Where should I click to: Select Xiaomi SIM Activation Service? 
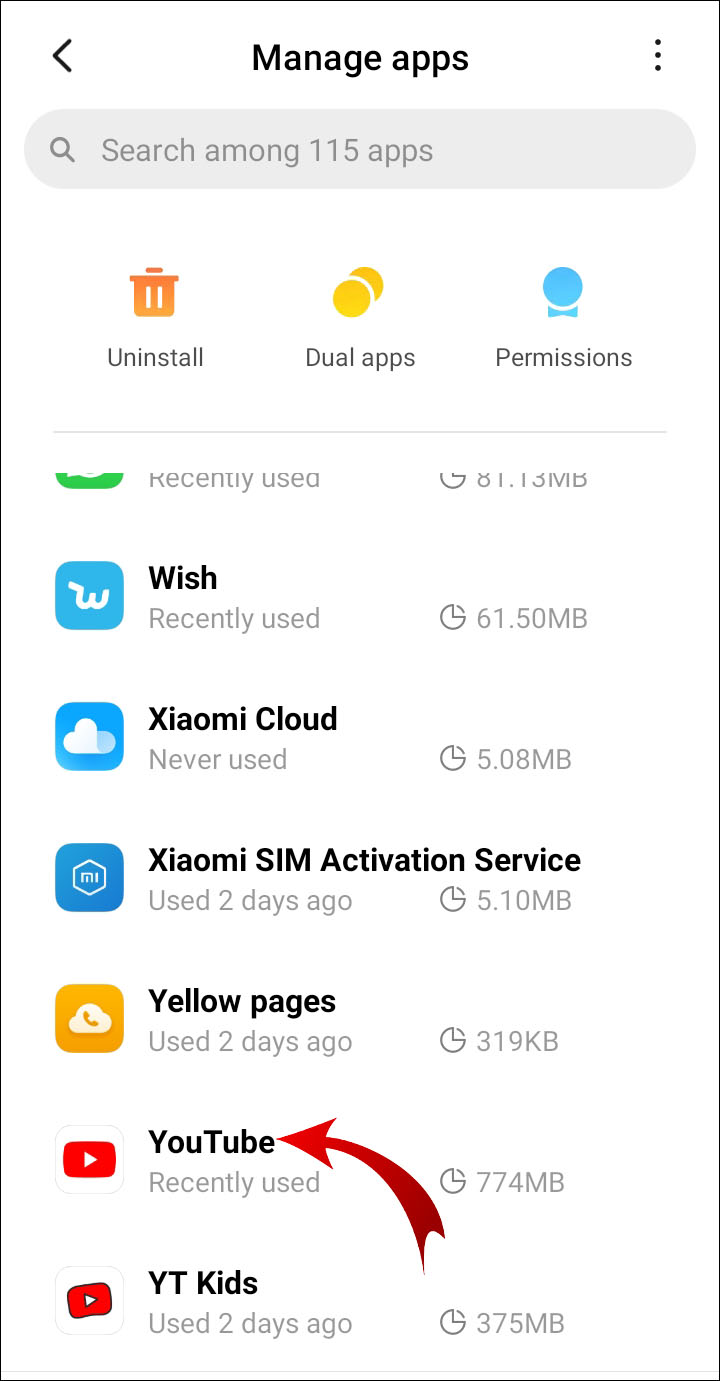point(360,879)
